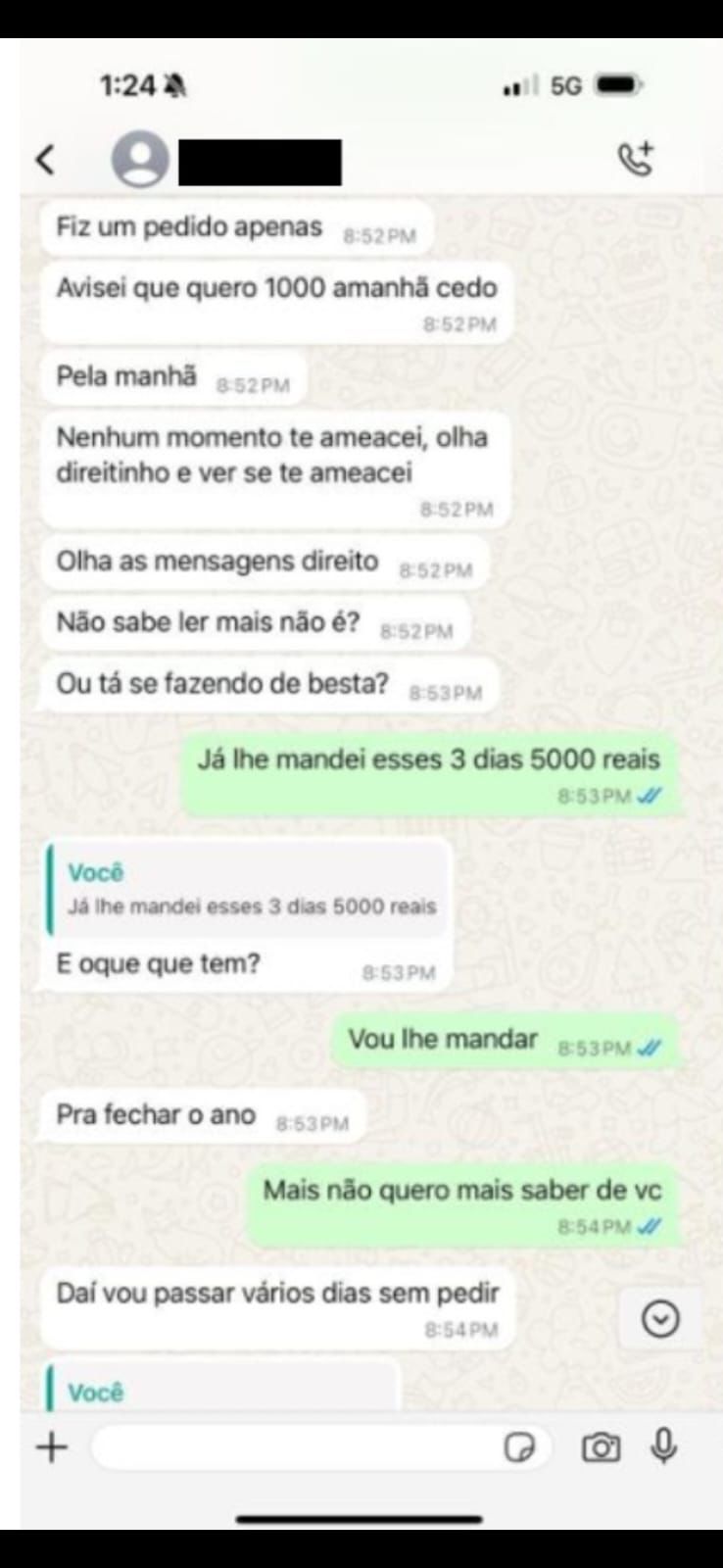Go back to the chat list
This screenshot has height=1568, width=723.
pyautogui.click(x=45, y=160)
